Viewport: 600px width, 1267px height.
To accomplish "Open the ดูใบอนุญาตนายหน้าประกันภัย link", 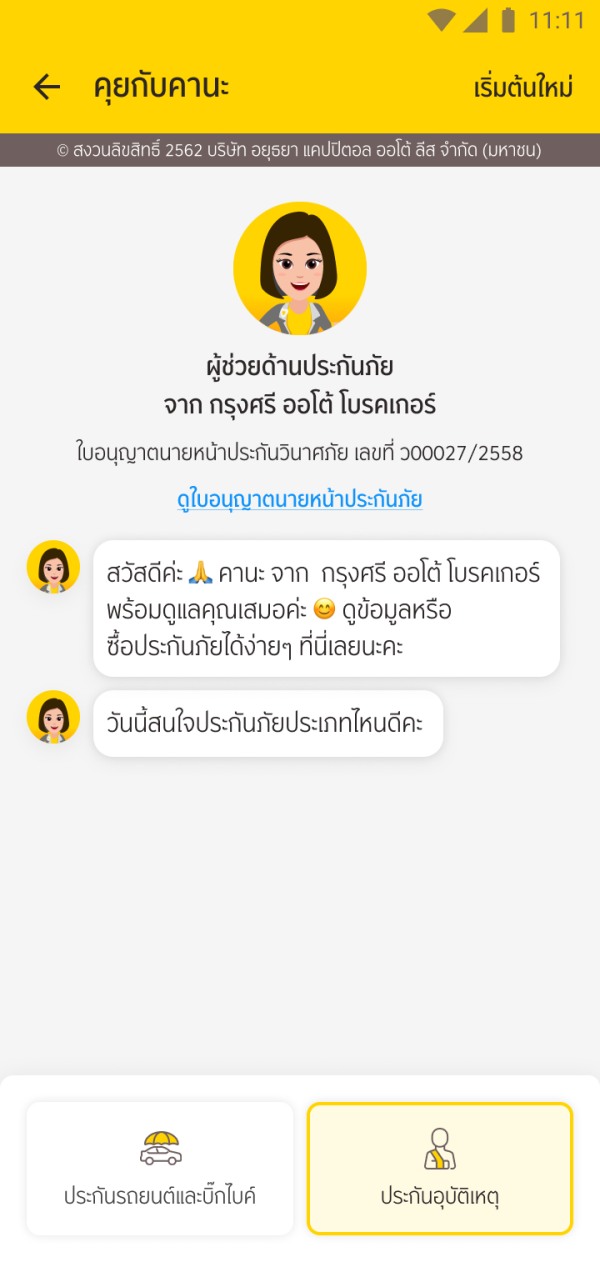I will (300, 499).
